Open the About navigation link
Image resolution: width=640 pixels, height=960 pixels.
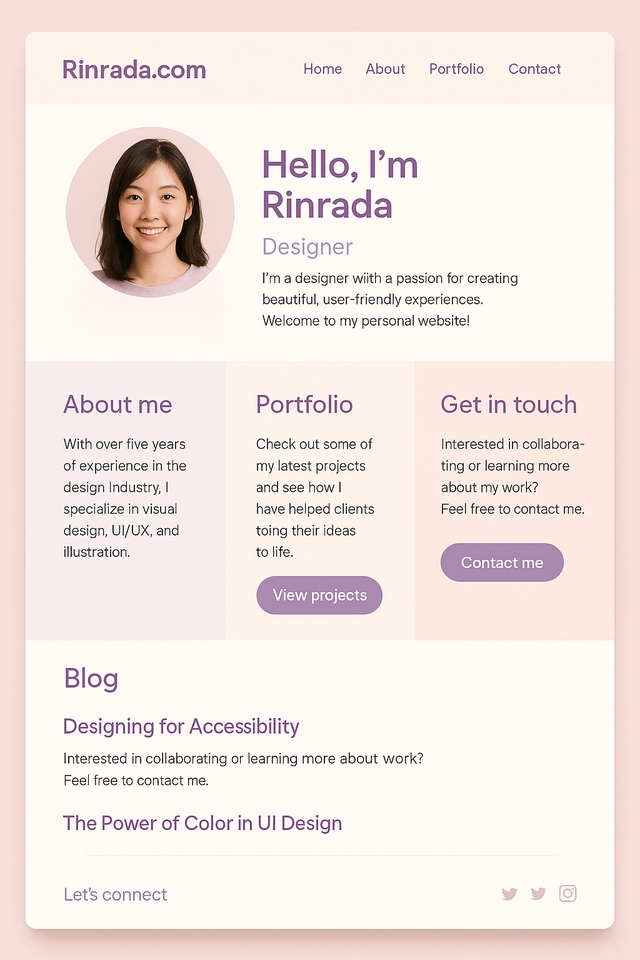coord(385,69)
